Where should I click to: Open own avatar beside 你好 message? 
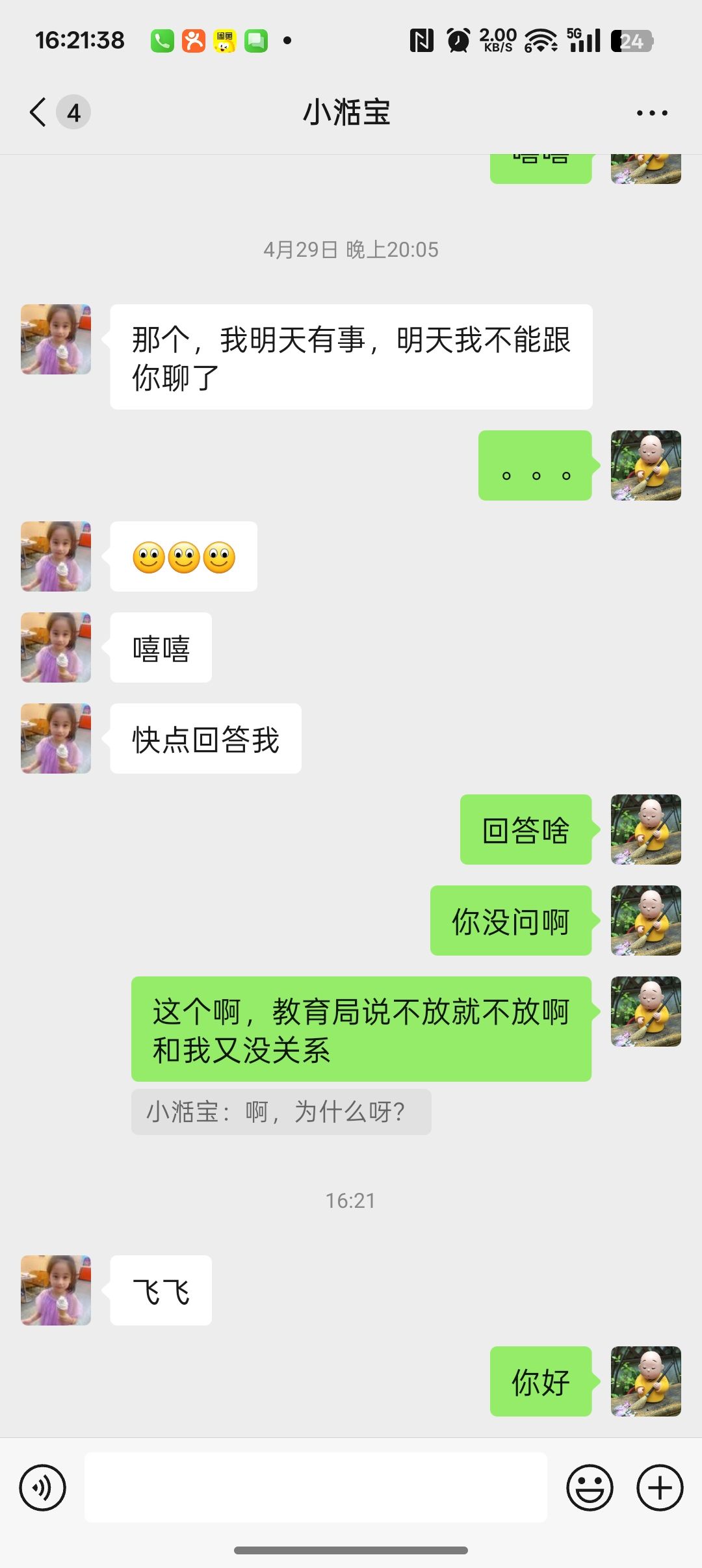click(646, 1381)
